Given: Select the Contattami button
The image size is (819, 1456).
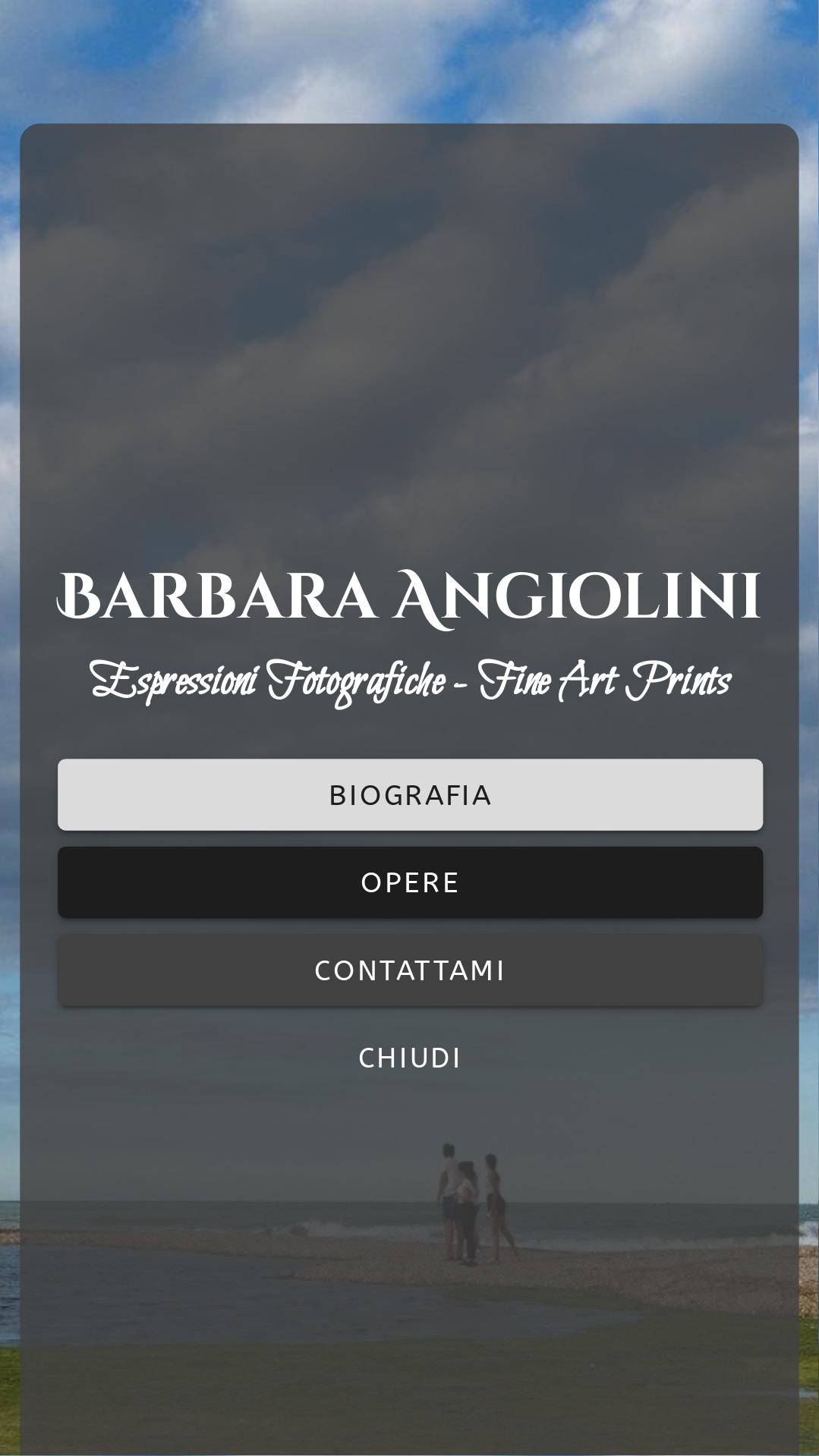Looking at the screenshot, I should (x=410, y=970).
